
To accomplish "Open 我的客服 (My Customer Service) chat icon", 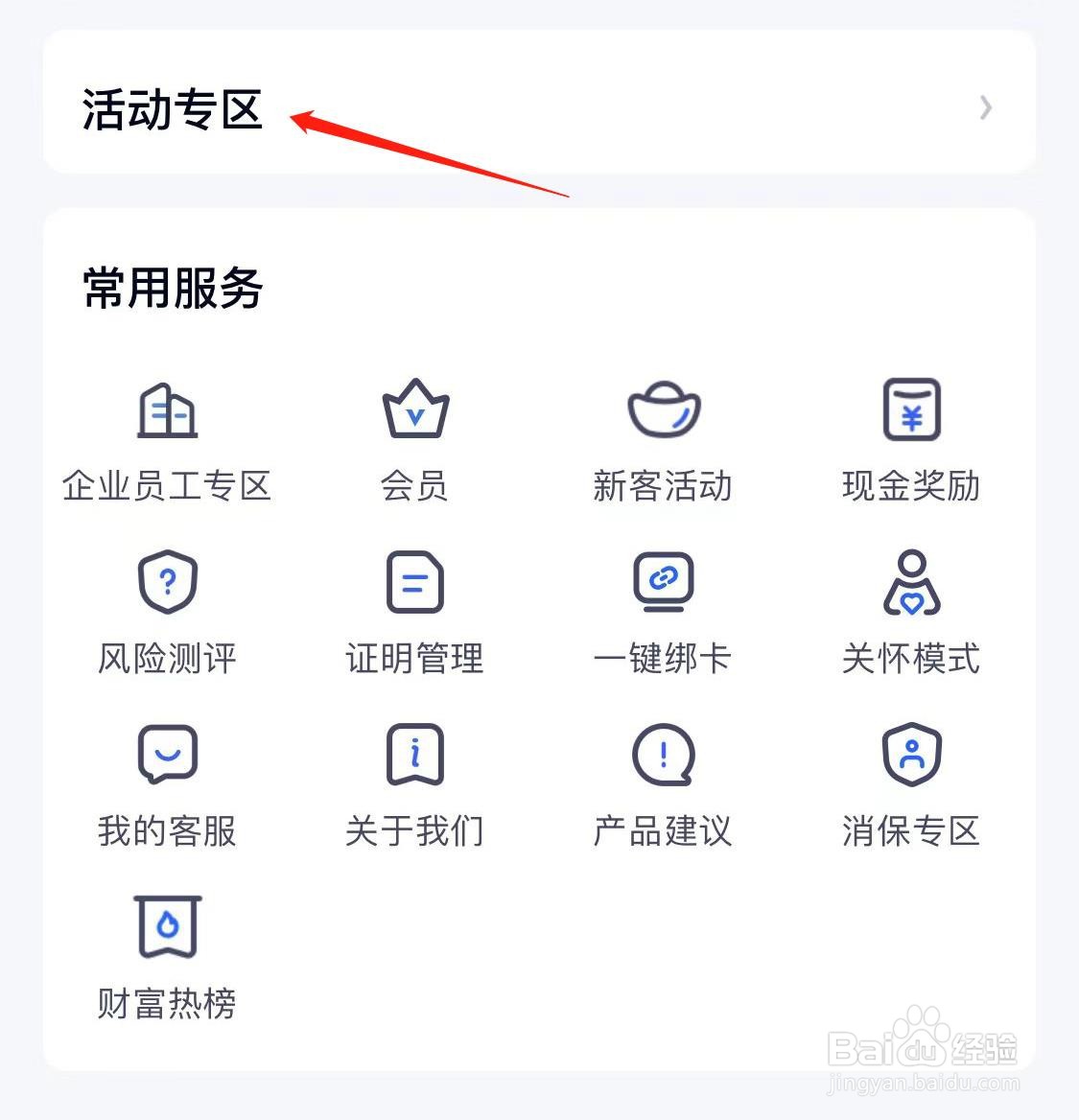I will pos(167,756).
